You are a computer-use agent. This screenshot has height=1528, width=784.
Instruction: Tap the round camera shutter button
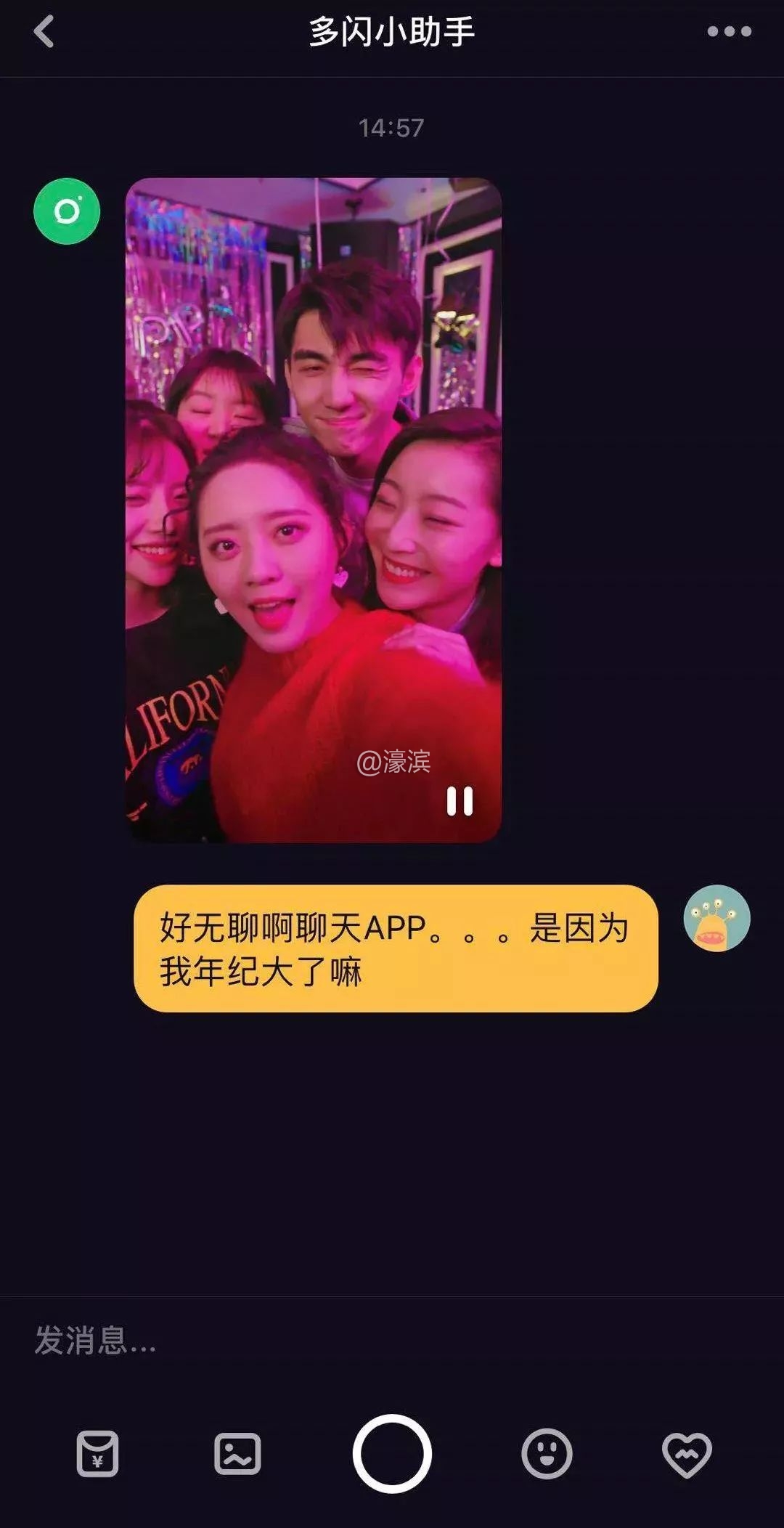392,1453
